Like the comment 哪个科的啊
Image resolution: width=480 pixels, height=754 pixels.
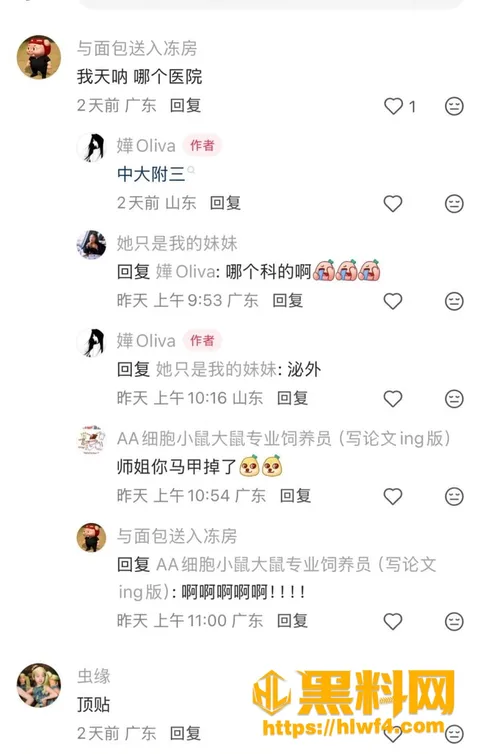393,301
